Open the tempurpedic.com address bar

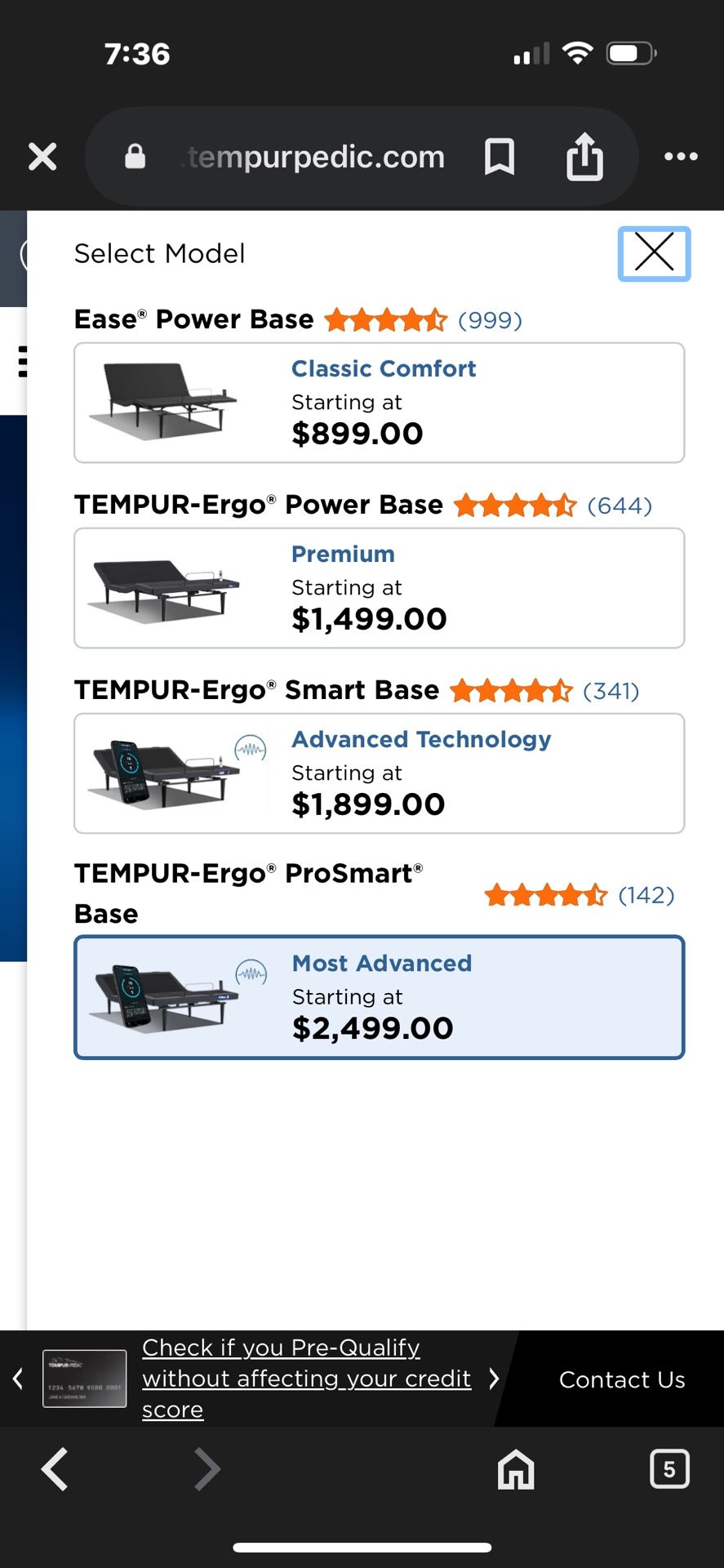316,156
